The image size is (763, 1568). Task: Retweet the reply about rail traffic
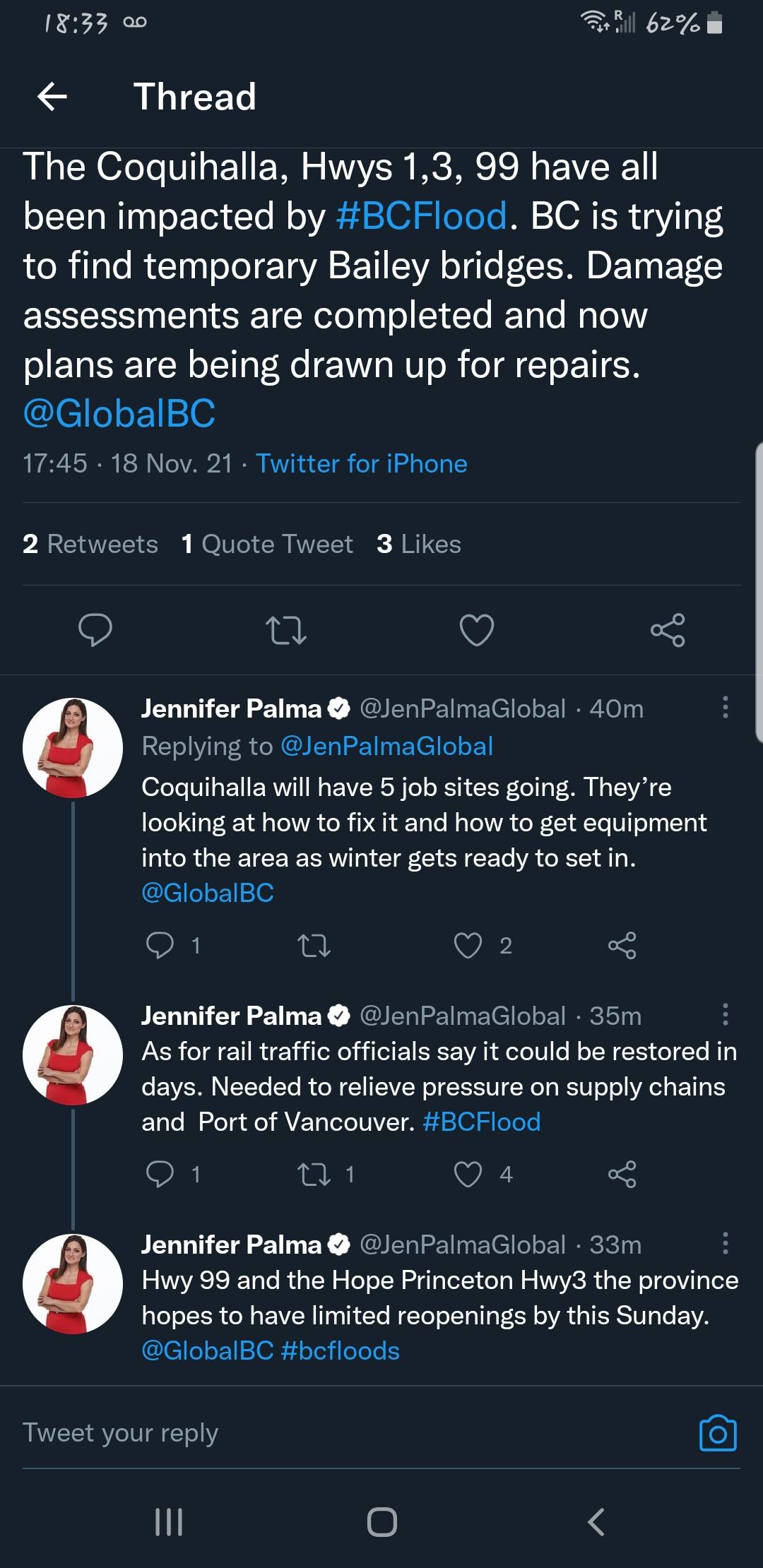click(314, 1174)
